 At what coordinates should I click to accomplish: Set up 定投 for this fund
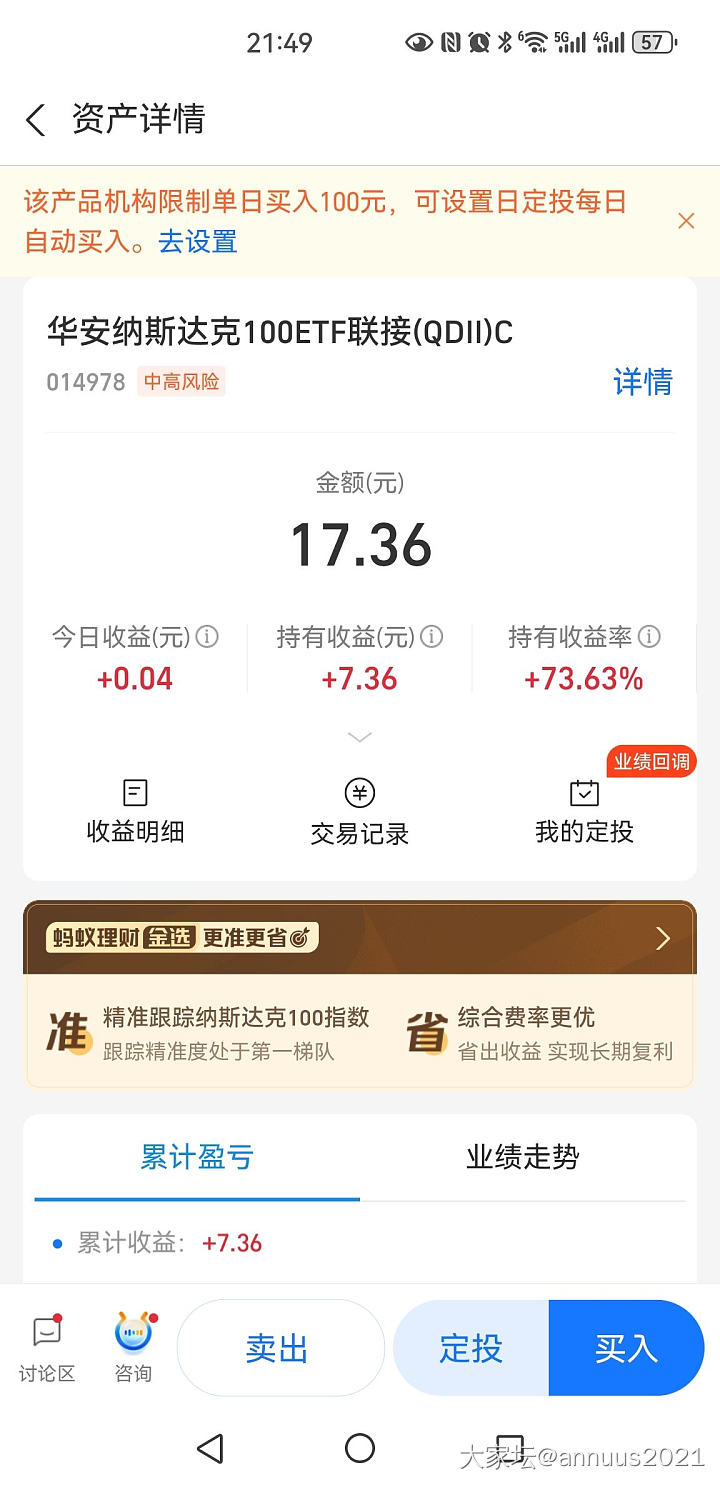pyautogui.click(x=471, y=1348)
